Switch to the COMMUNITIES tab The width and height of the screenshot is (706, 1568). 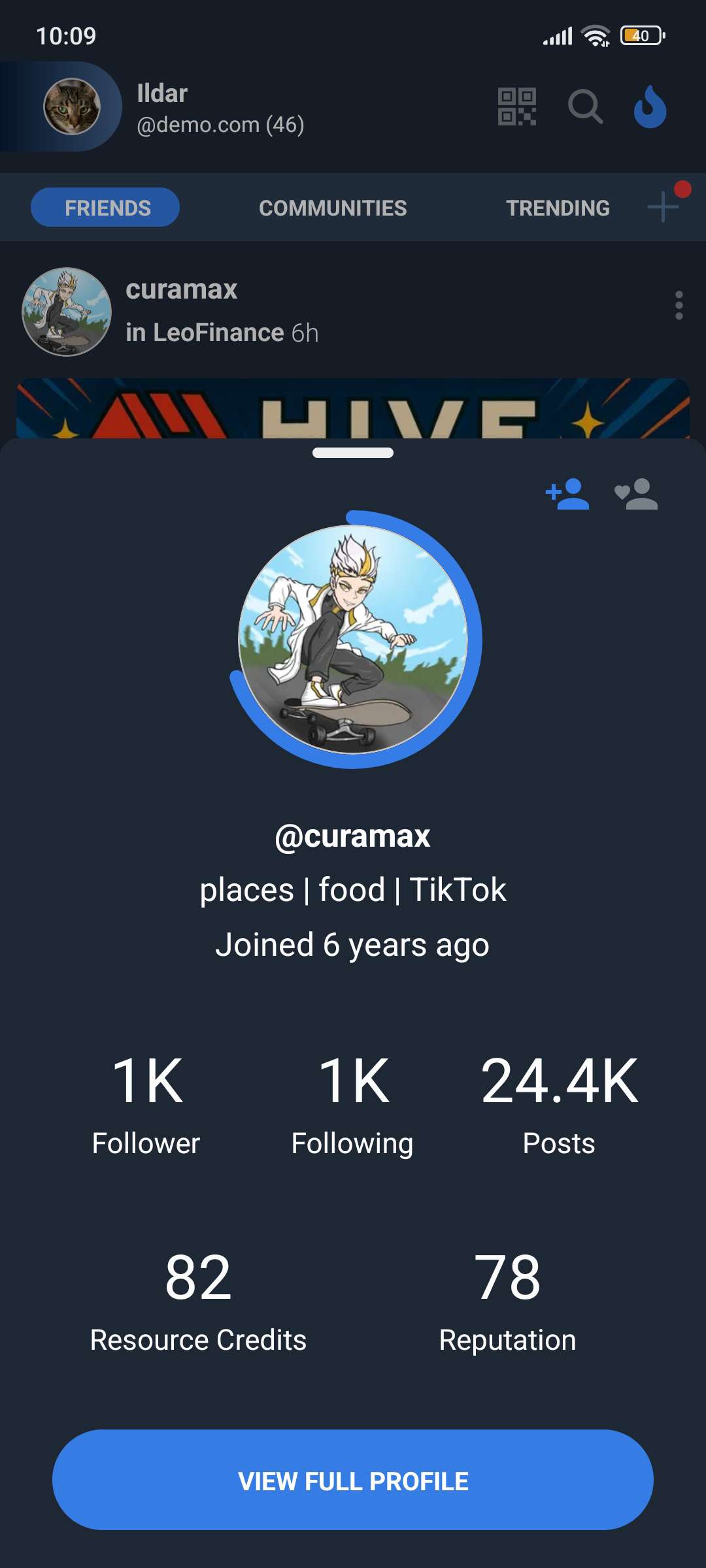pyautogui.click(x=333, y=207)
